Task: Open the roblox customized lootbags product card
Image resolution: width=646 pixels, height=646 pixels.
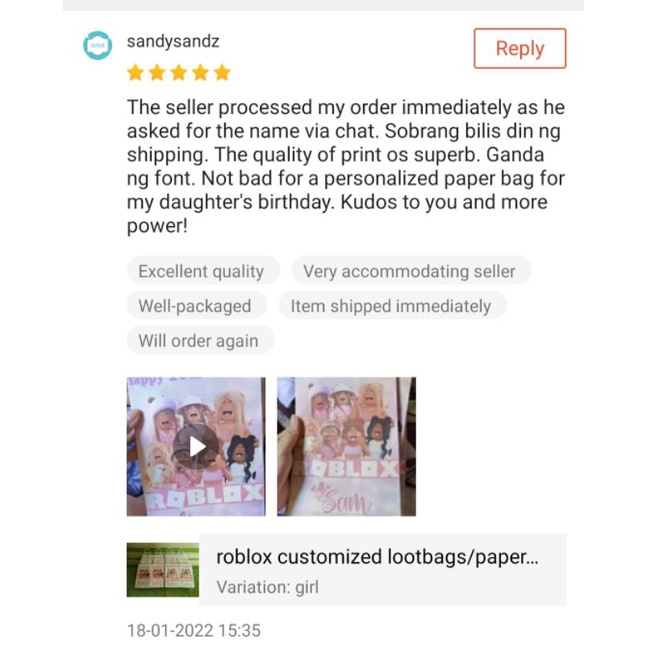Action: [346, 570]
